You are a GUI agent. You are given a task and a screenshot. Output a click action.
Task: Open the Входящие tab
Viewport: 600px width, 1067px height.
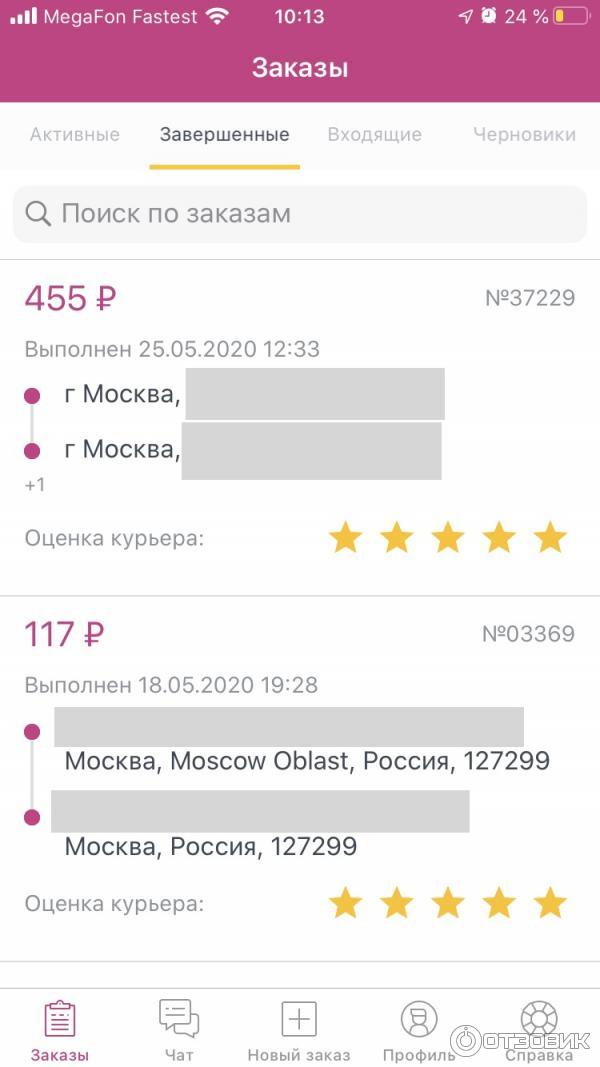375,135
